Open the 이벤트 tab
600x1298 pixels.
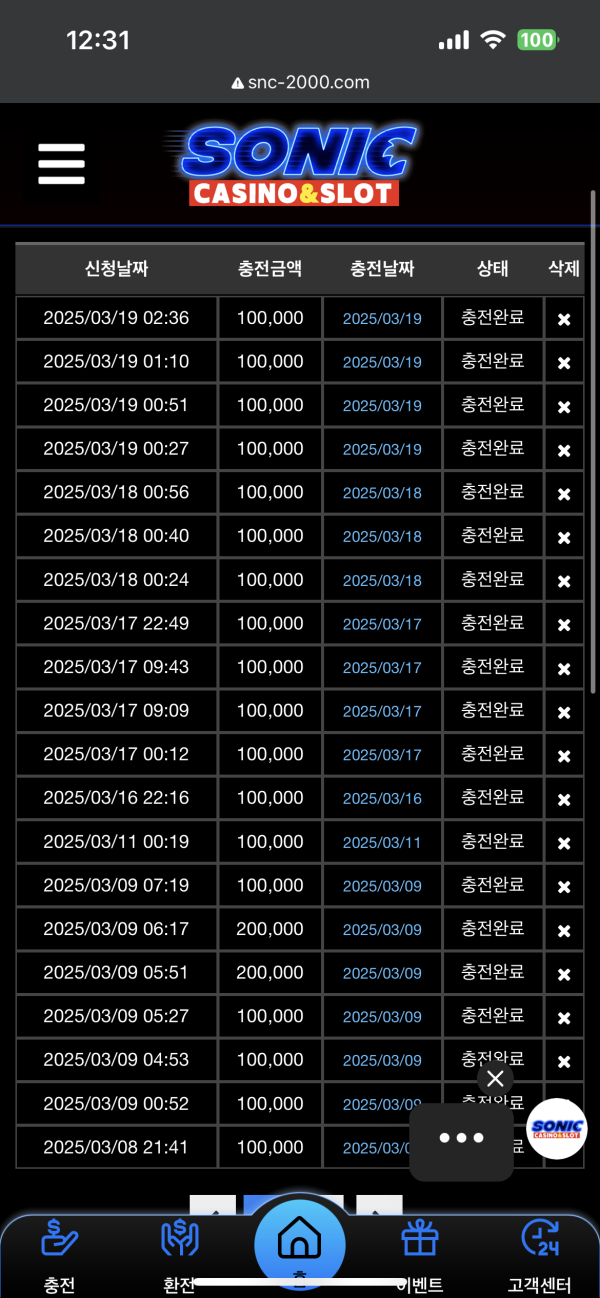[420, 1257]
